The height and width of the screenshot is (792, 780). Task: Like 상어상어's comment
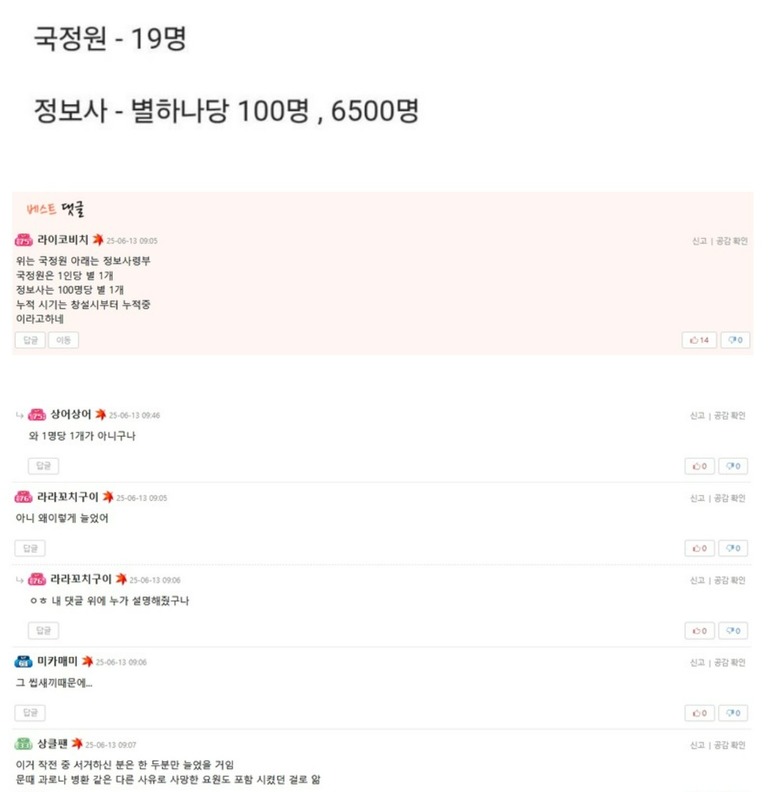point(699,465)
